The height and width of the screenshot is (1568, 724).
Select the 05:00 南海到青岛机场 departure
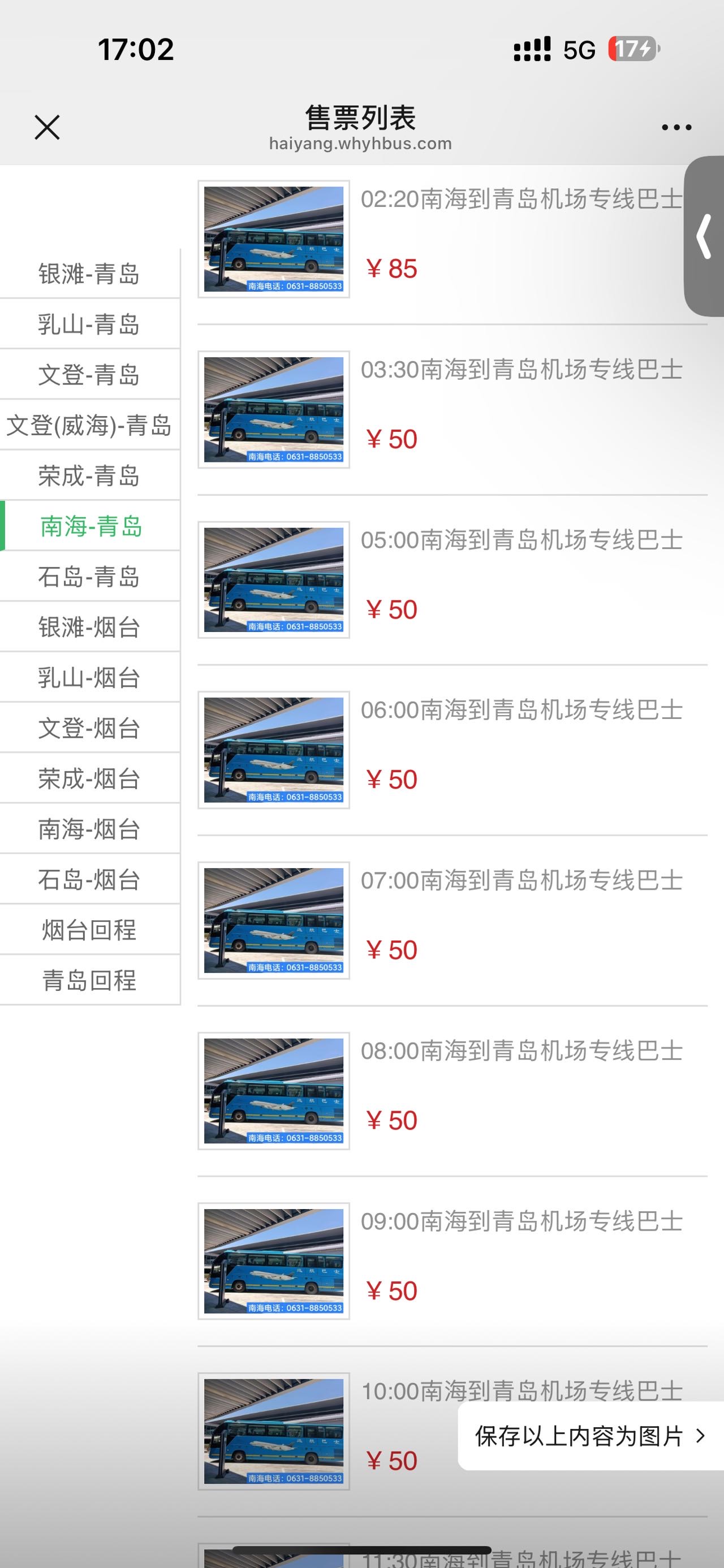[x=452, y=580]
